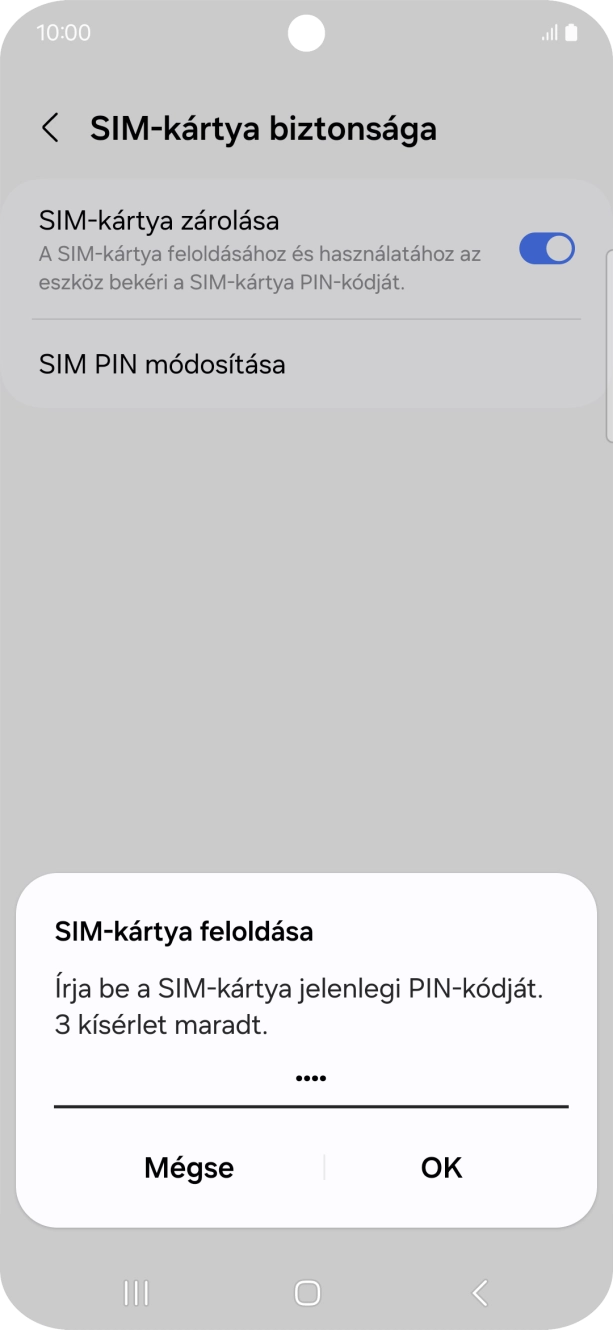Go to the home screen
The height and width of the screenshot is (1330, 613).
click(307, 1293)
